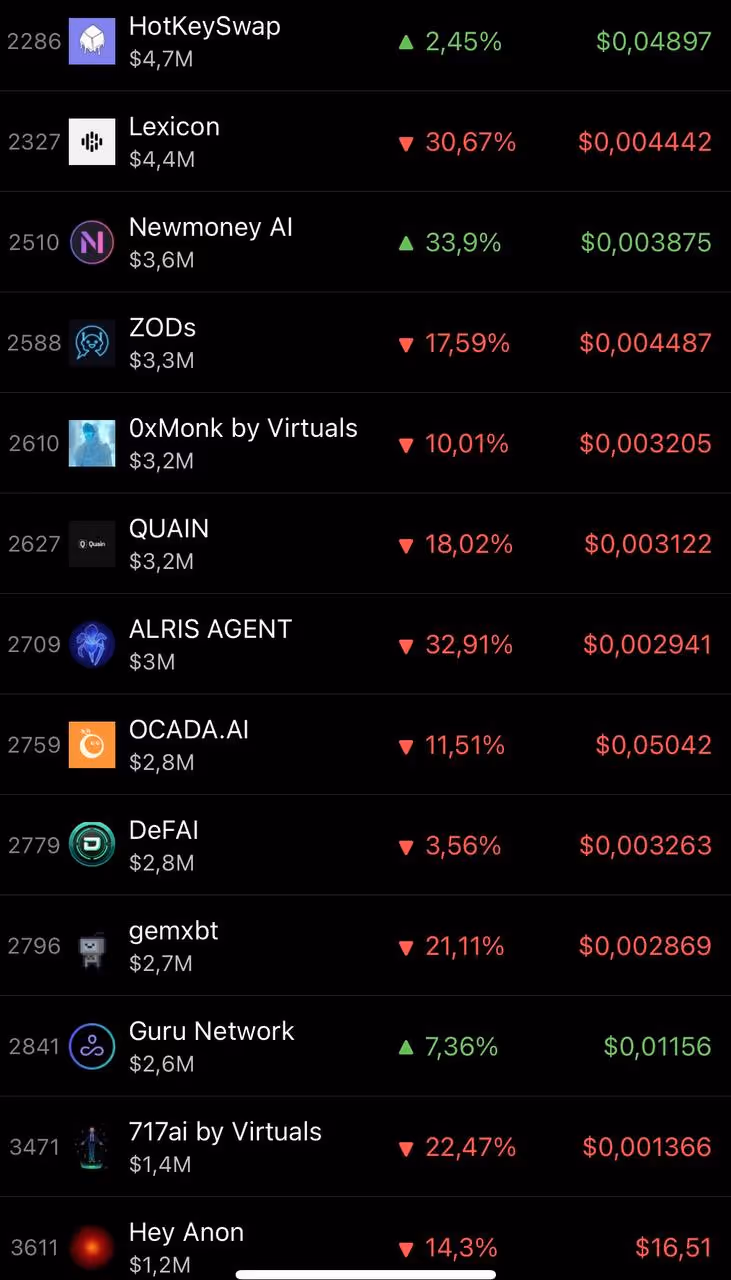Open ALRIS AGENT details
The width and height of the screenshot is (731, 1280).
pos(365,644)
